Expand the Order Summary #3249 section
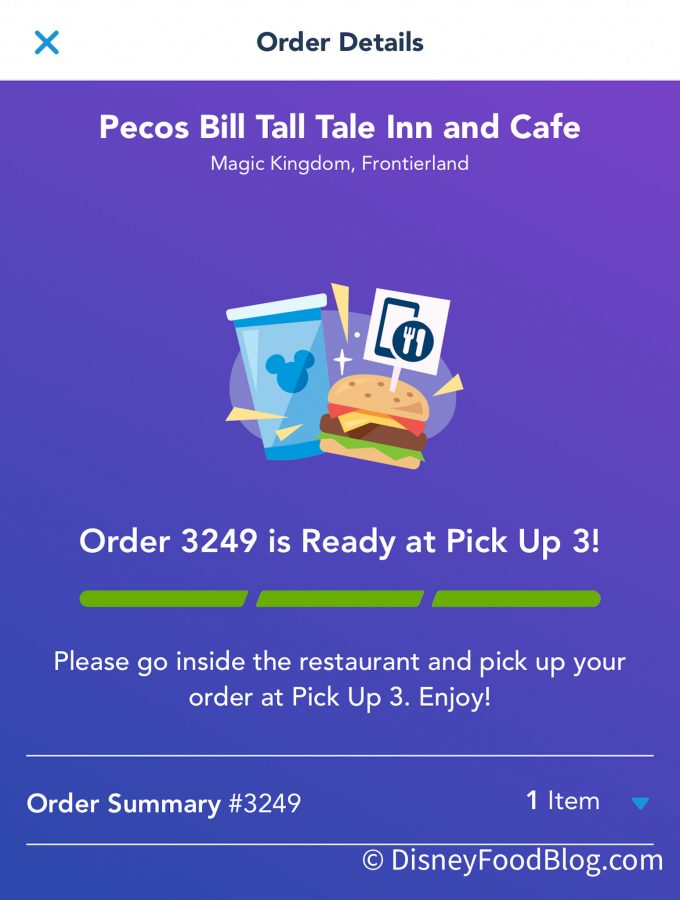Viewport: 680px width, 900px height. point(641,803)
